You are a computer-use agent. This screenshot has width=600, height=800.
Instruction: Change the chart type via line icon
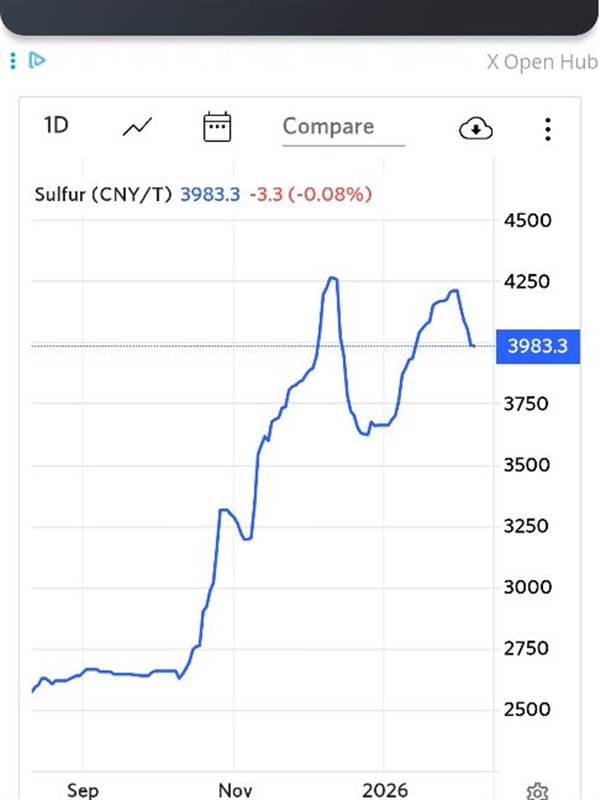pos(137,127)
